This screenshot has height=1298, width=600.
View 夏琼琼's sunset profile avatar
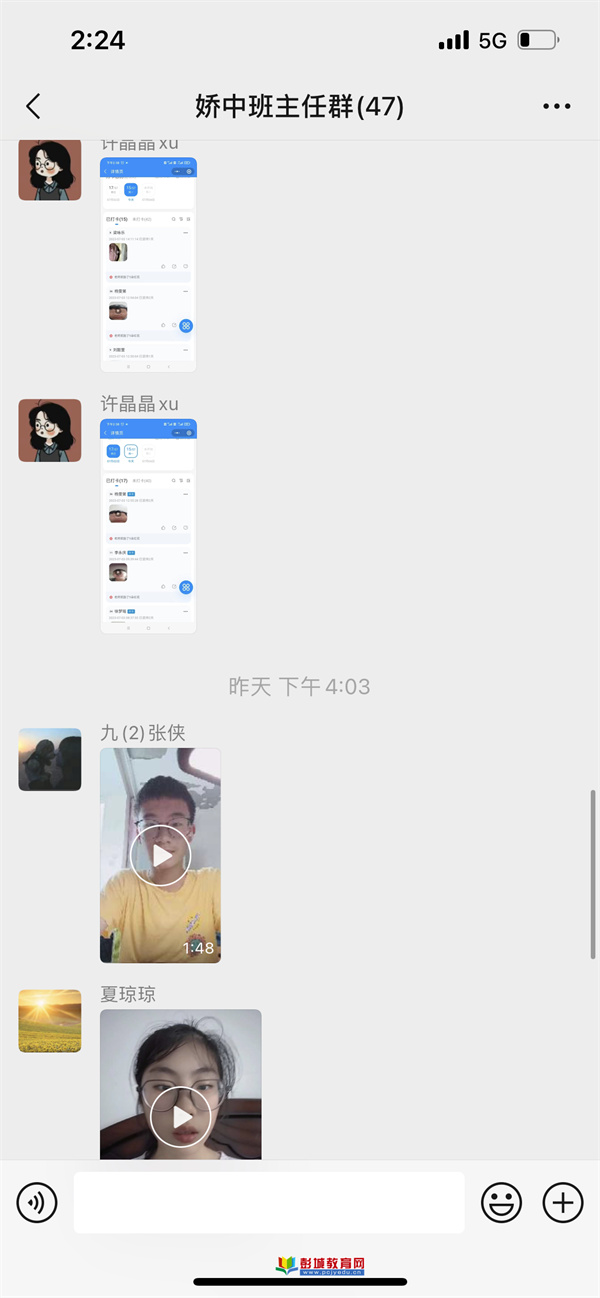[50, 1021]
